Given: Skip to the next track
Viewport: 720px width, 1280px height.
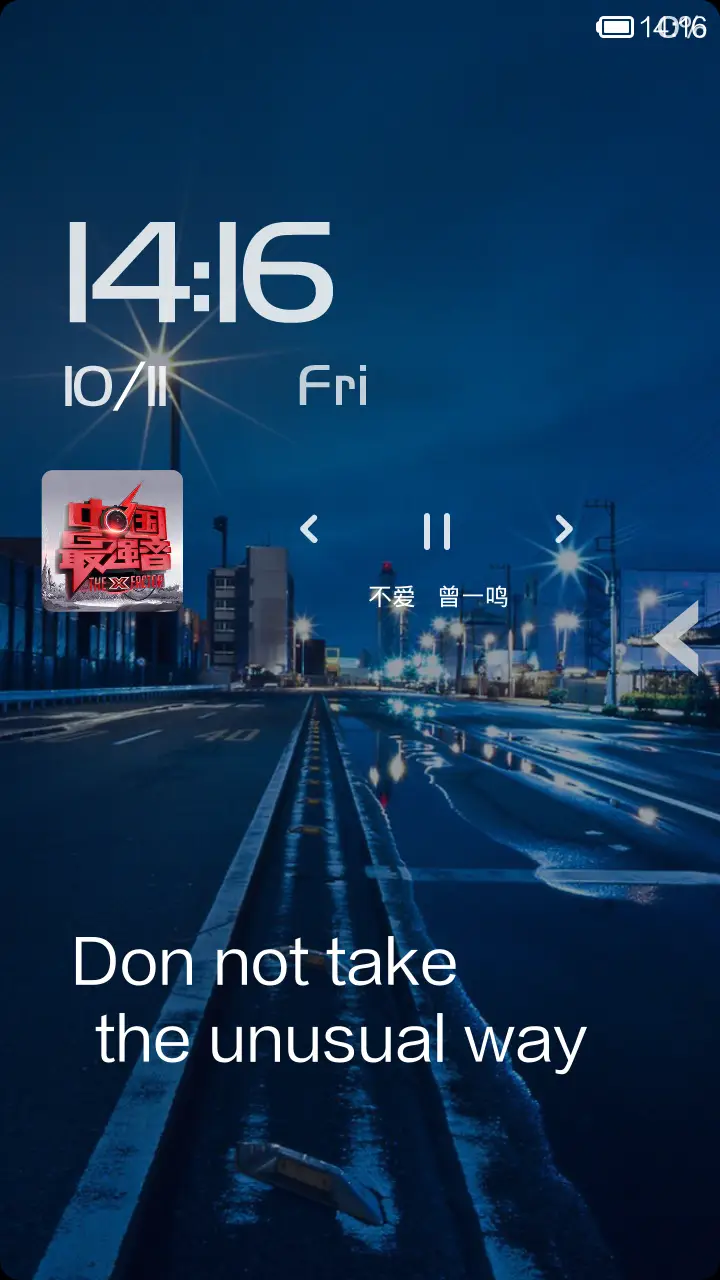Looking at the screenshot, I should click(x=564, y=529).
